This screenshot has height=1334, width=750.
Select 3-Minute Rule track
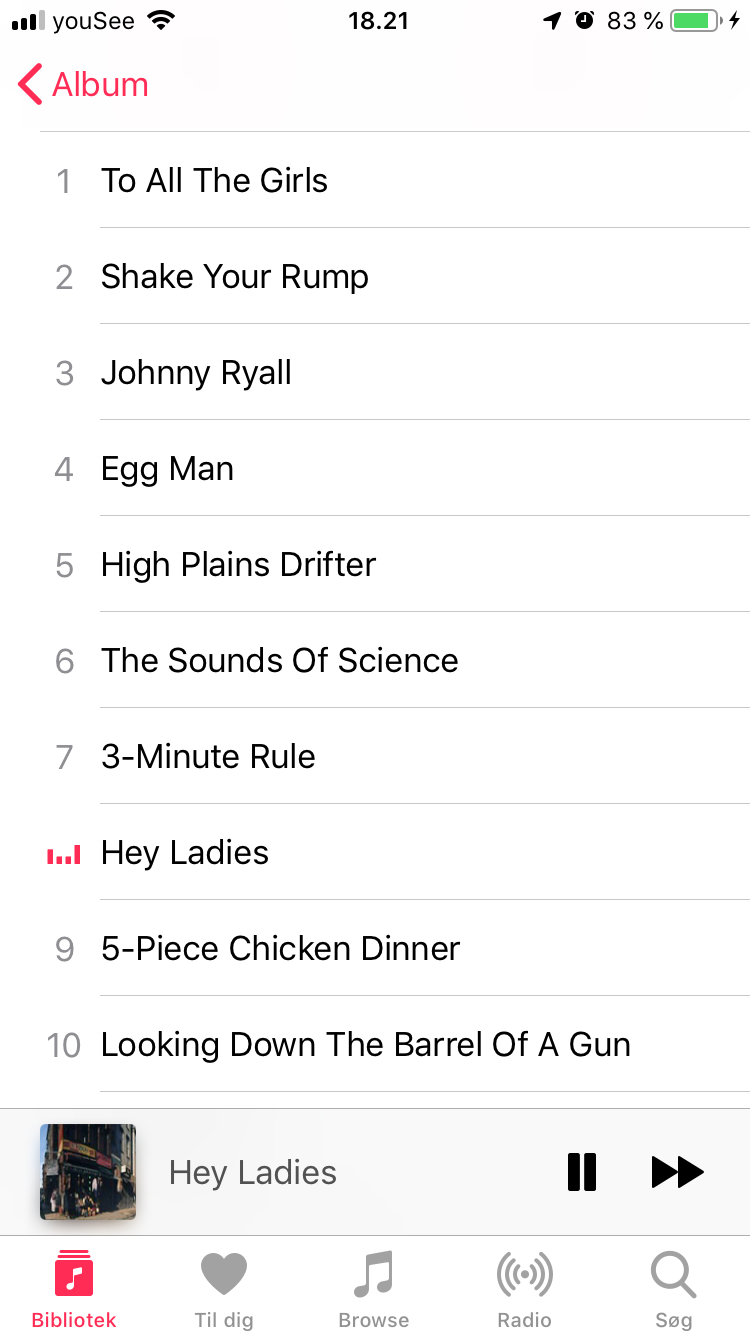[x=375, y=756]
